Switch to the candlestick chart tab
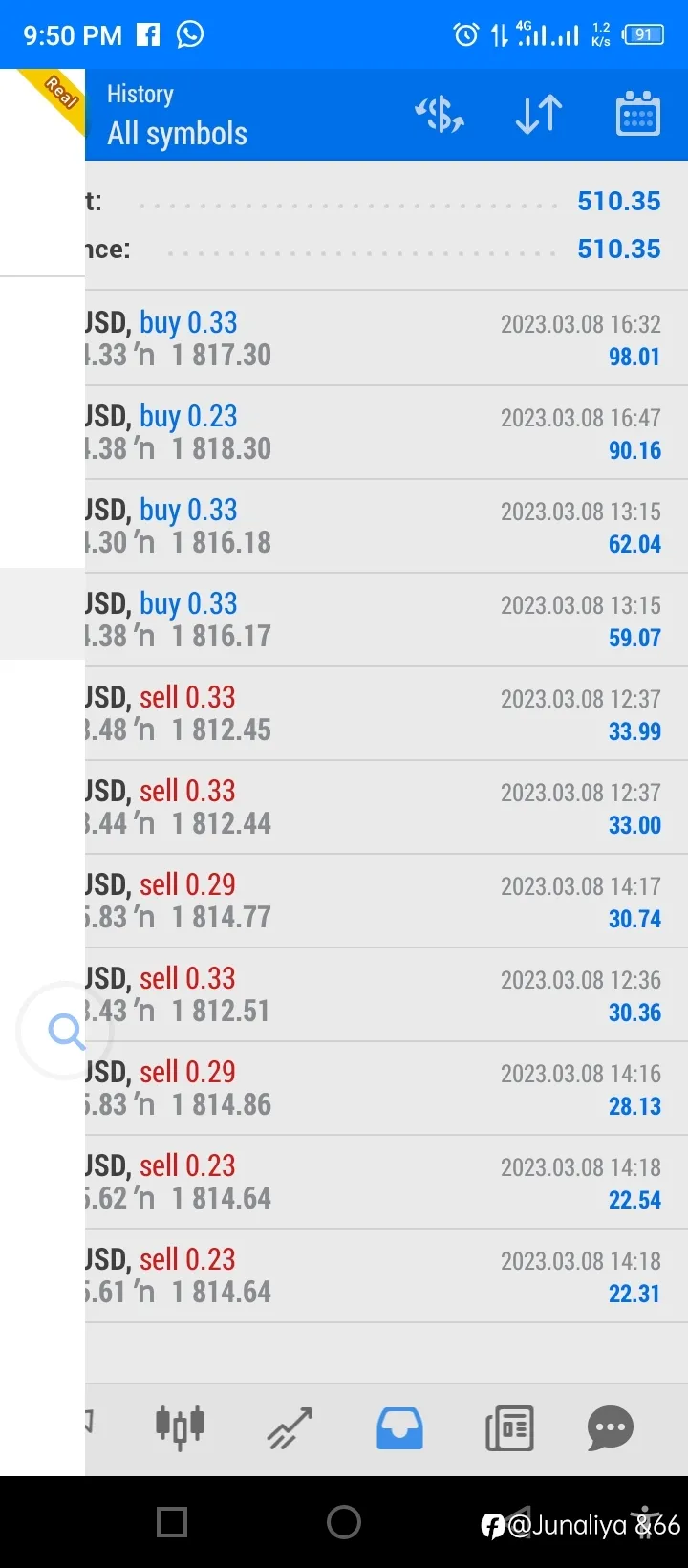Screen dimensions: 688x1568 [x=180, y=1428]
